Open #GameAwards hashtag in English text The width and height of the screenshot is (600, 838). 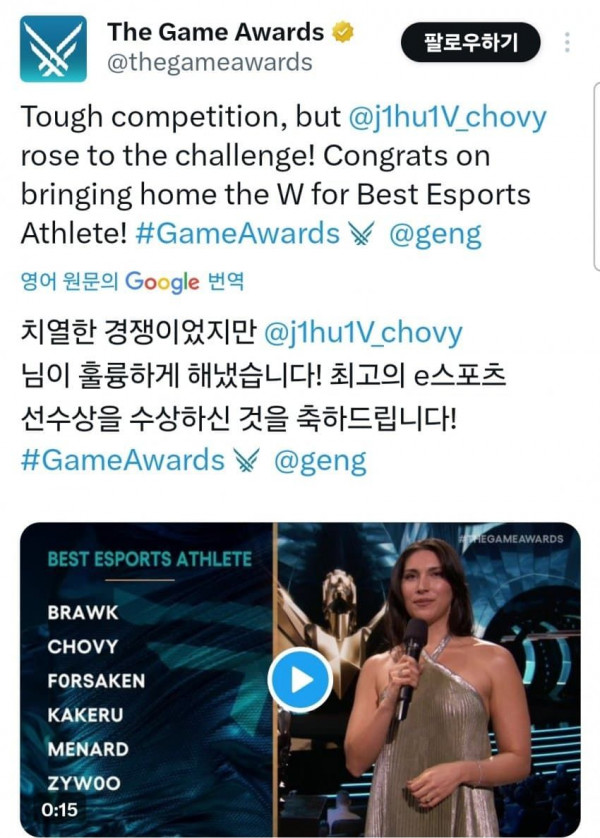click(236, 234)
